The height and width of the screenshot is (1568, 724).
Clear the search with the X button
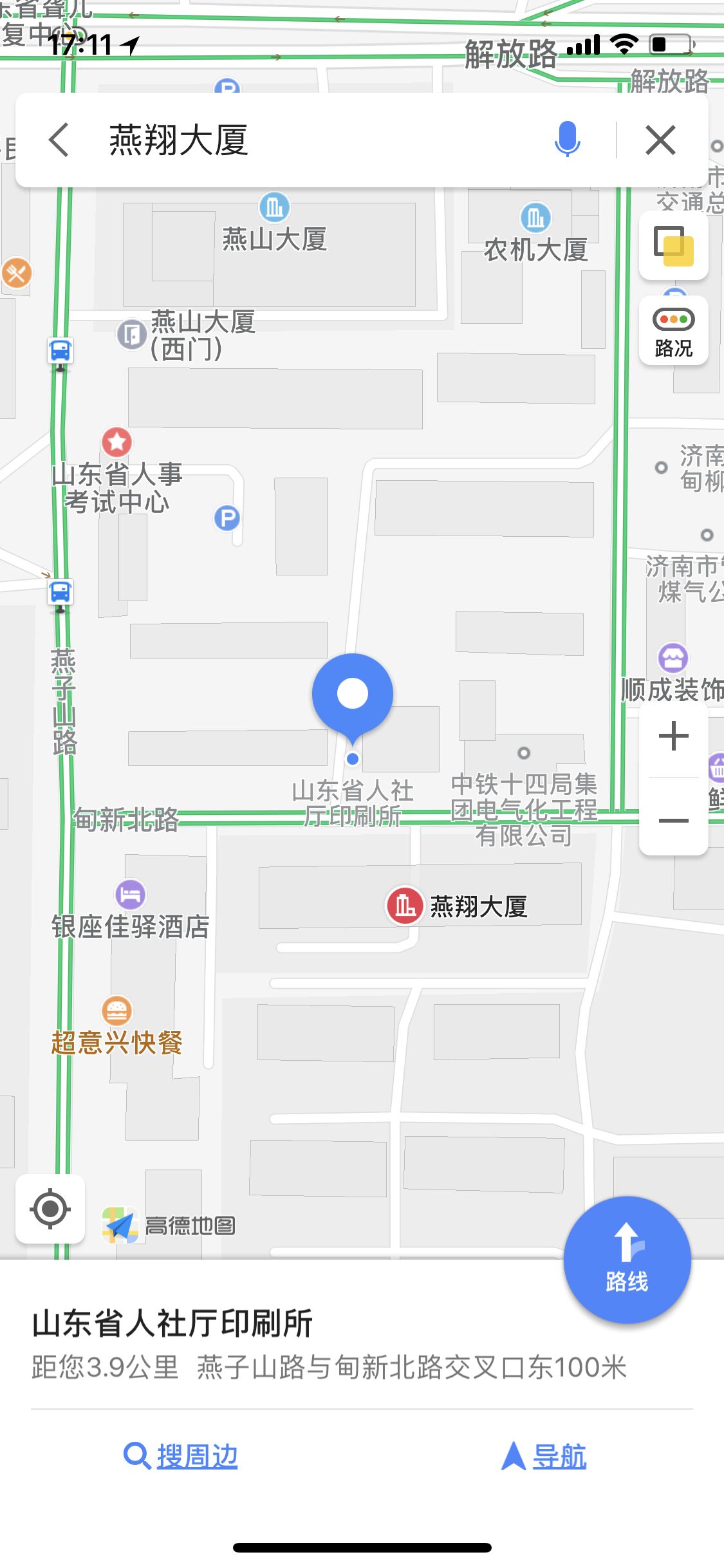(x=660, y=140)
